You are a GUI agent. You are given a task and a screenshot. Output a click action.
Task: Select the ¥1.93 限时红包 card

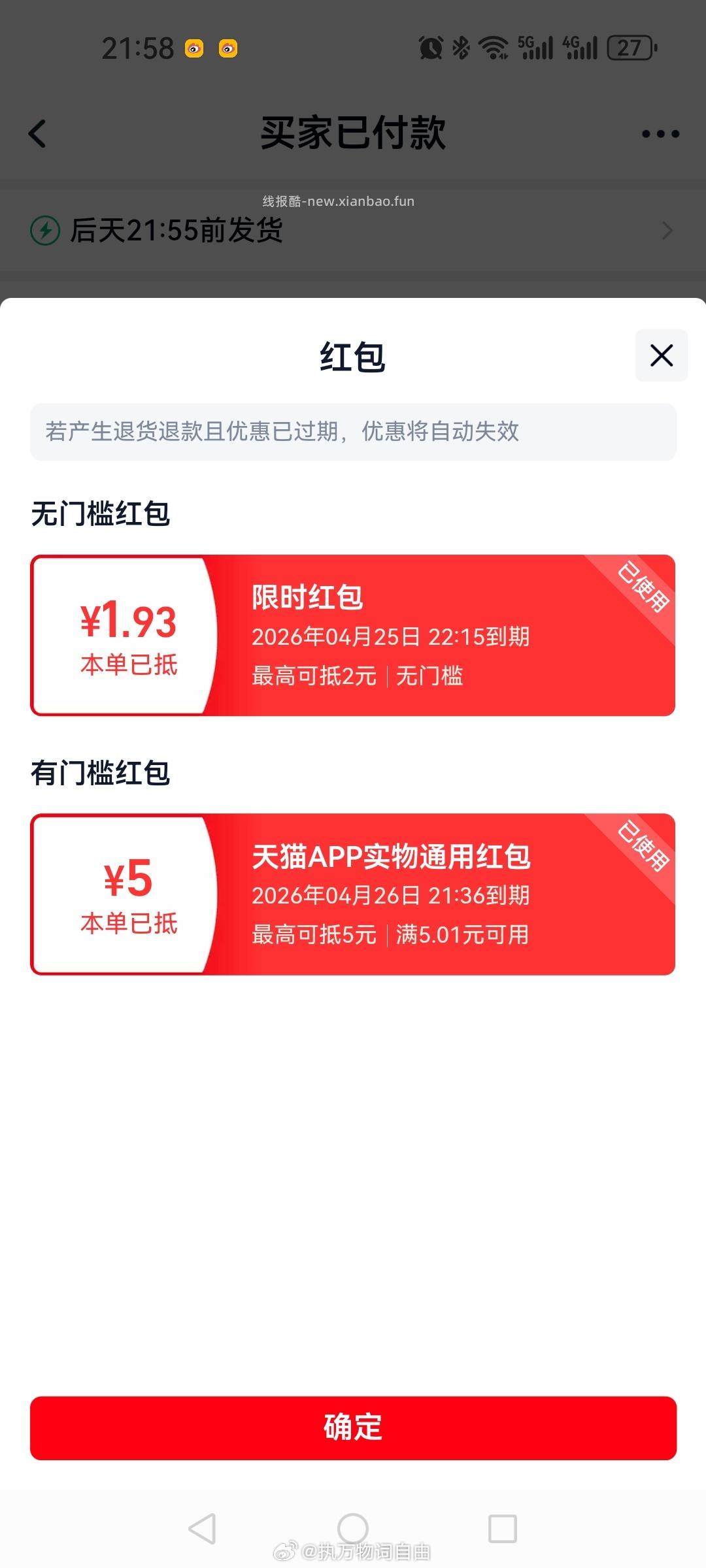(353, 634)
